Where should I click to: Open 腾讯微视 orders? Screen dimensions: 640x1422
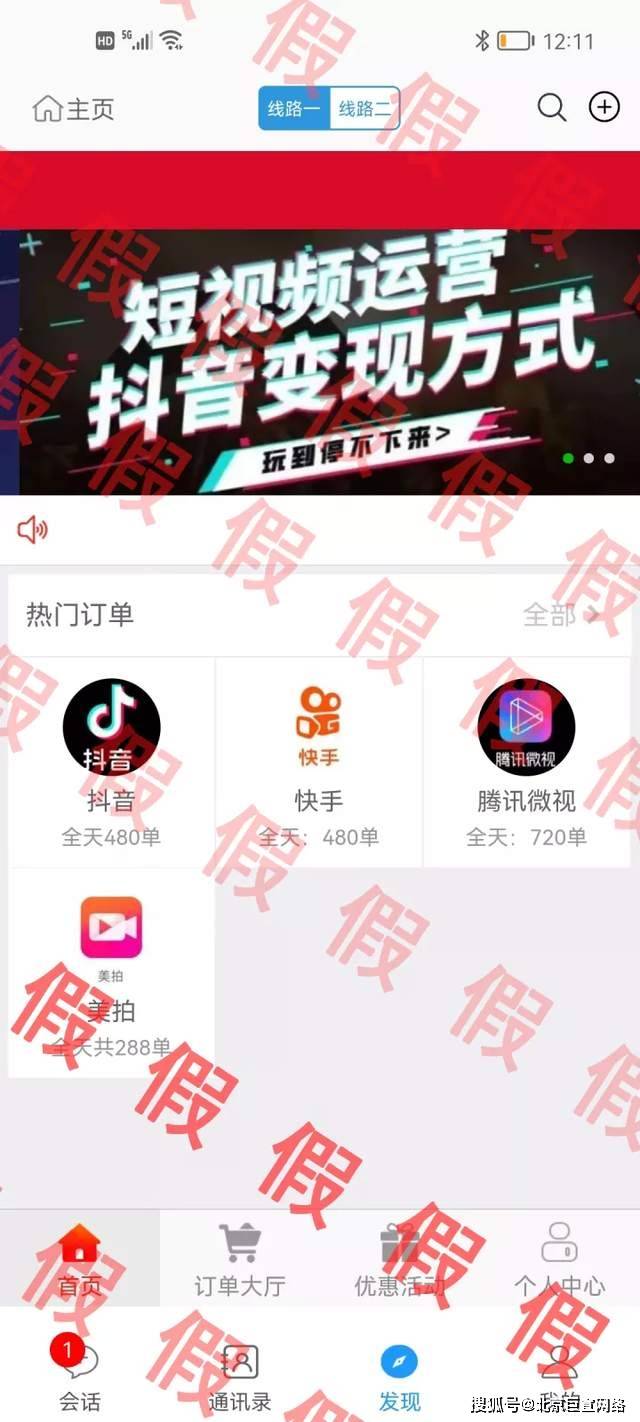click(x=526, y=762)
